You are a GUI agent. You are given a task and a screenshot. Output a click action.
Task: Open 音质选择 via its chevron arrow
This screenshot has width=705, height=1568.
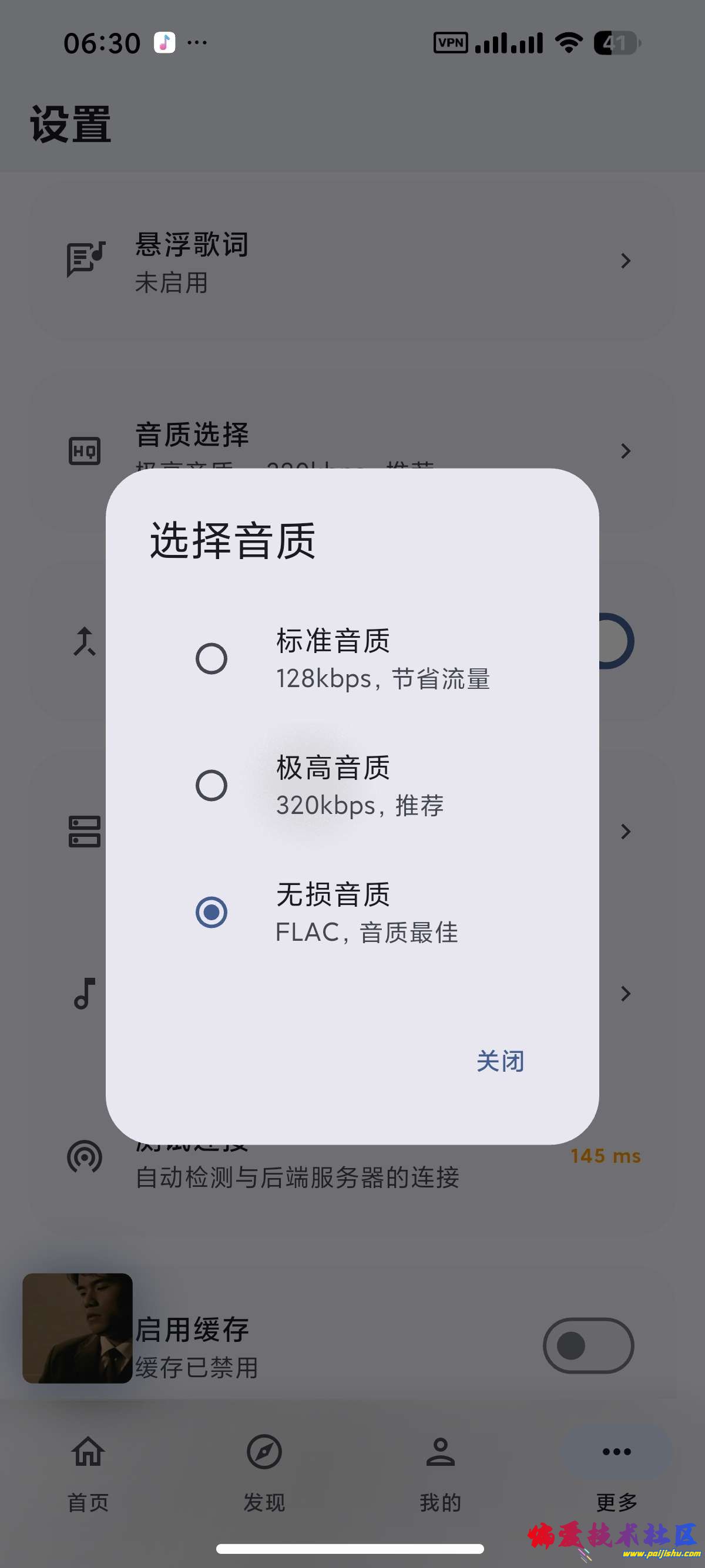tap(627, 450)
